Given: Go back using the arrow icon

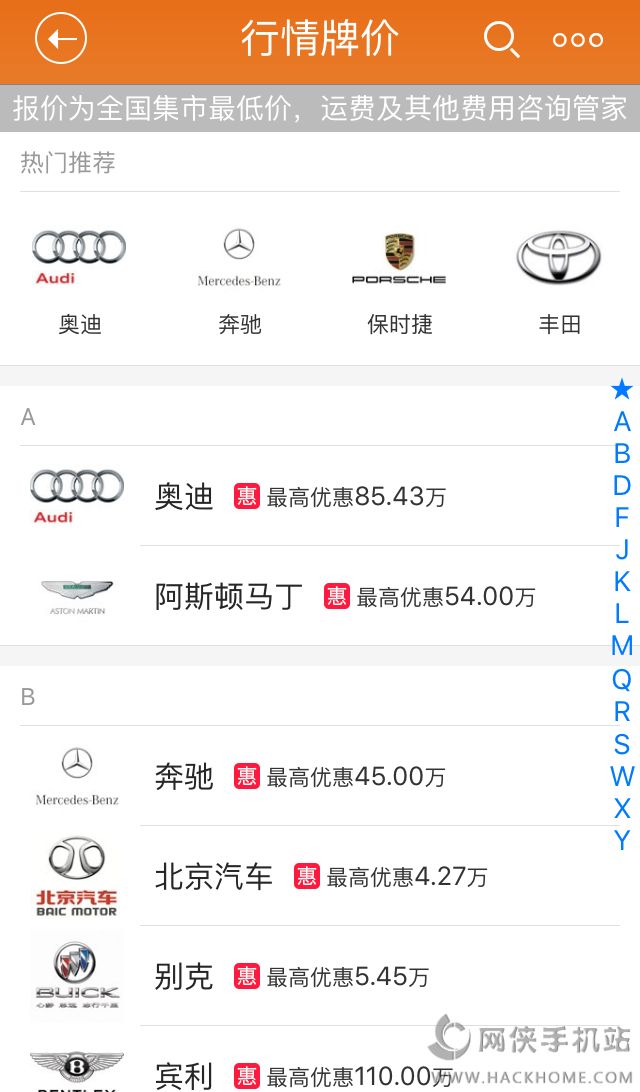Looking at the screenshot, I should pos(61,40).
